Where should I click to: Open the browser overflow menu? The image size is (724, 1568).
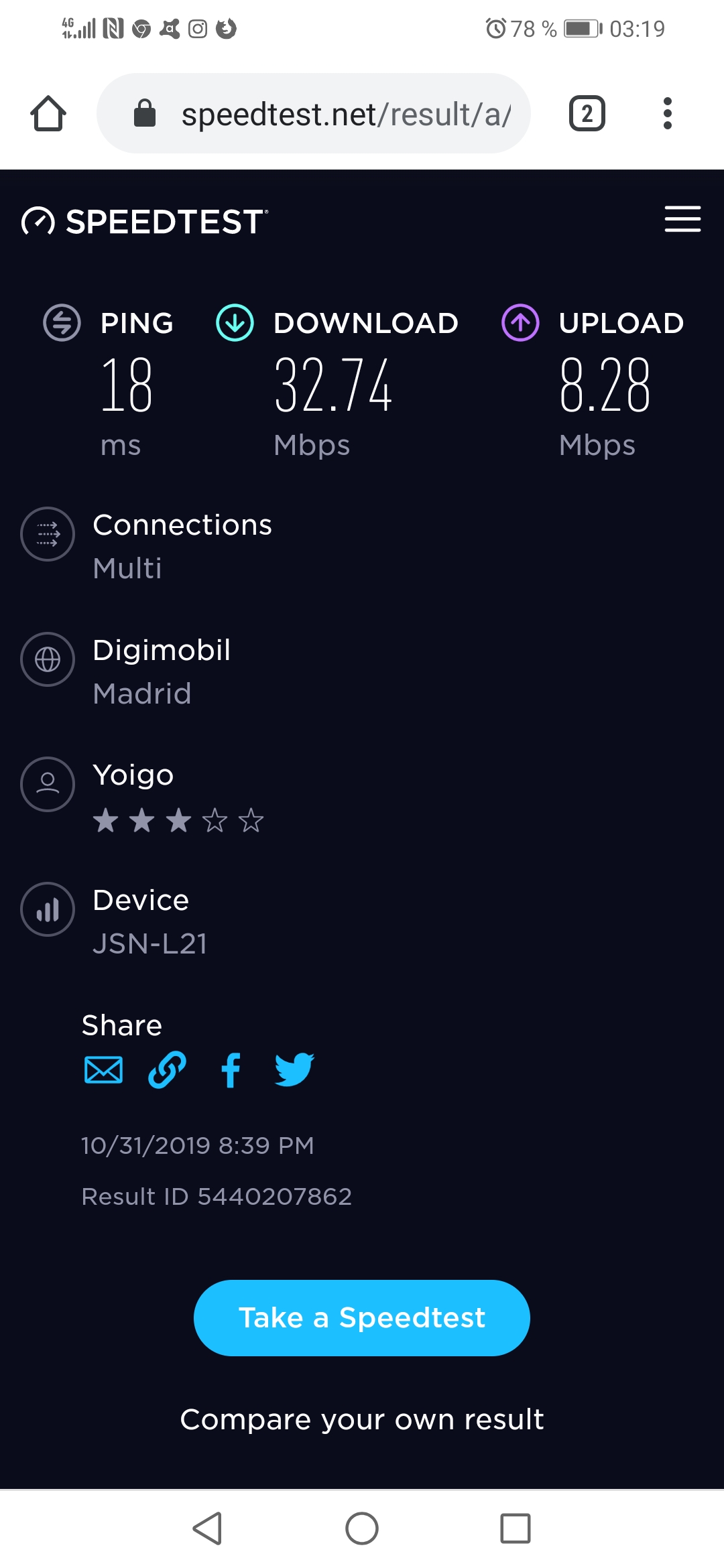[x=667, y=113]
